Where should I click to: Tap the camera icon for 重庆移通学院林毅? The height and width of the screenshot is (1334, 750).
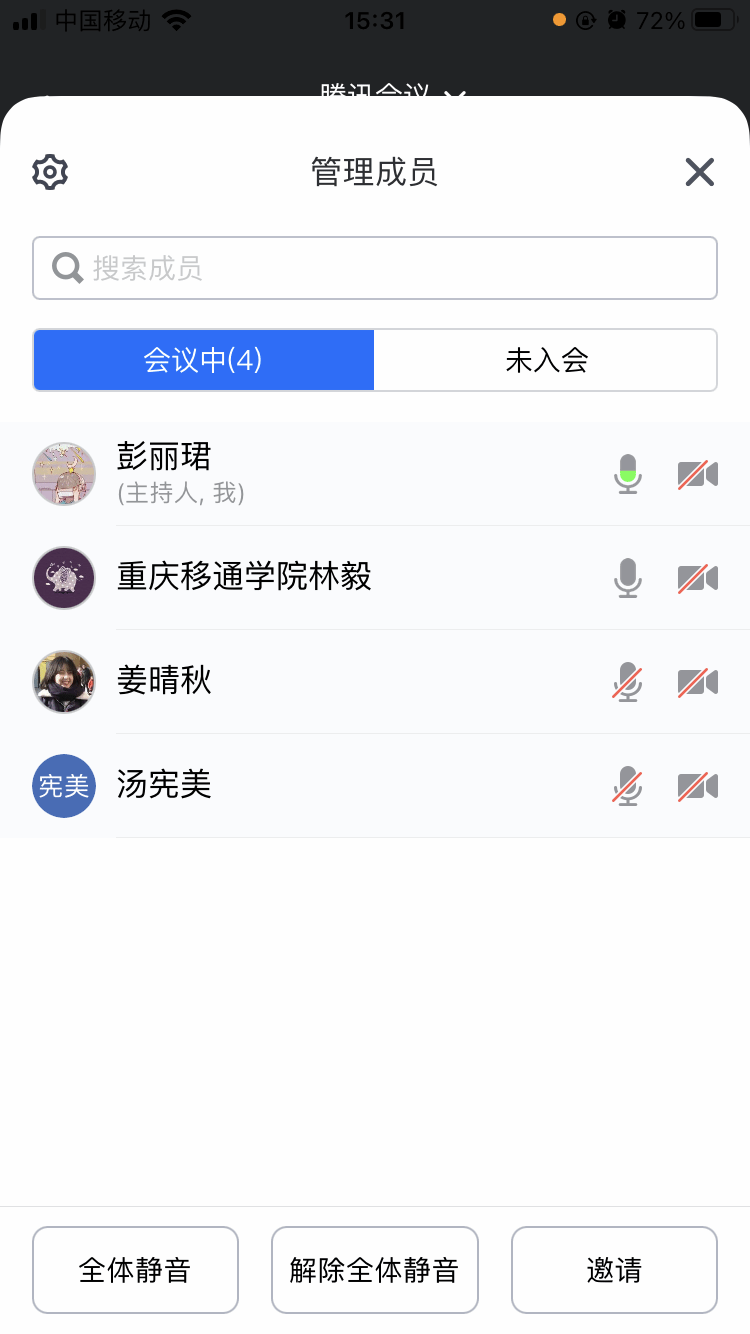point(698,578)
